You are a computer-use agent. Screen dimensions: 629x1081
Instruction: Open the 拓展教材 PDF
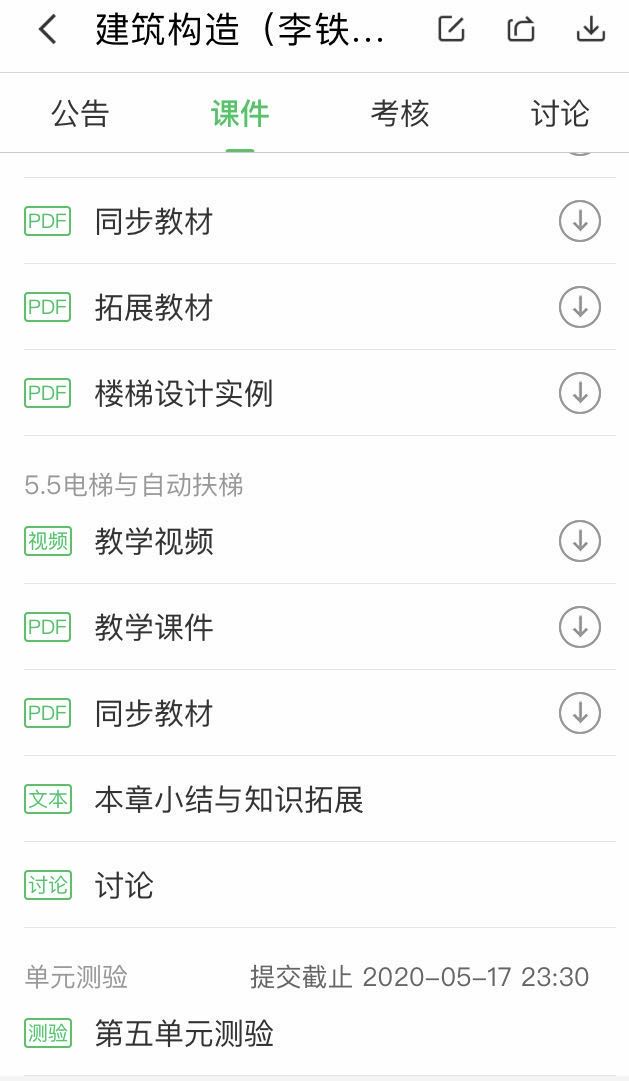(154, 307)
